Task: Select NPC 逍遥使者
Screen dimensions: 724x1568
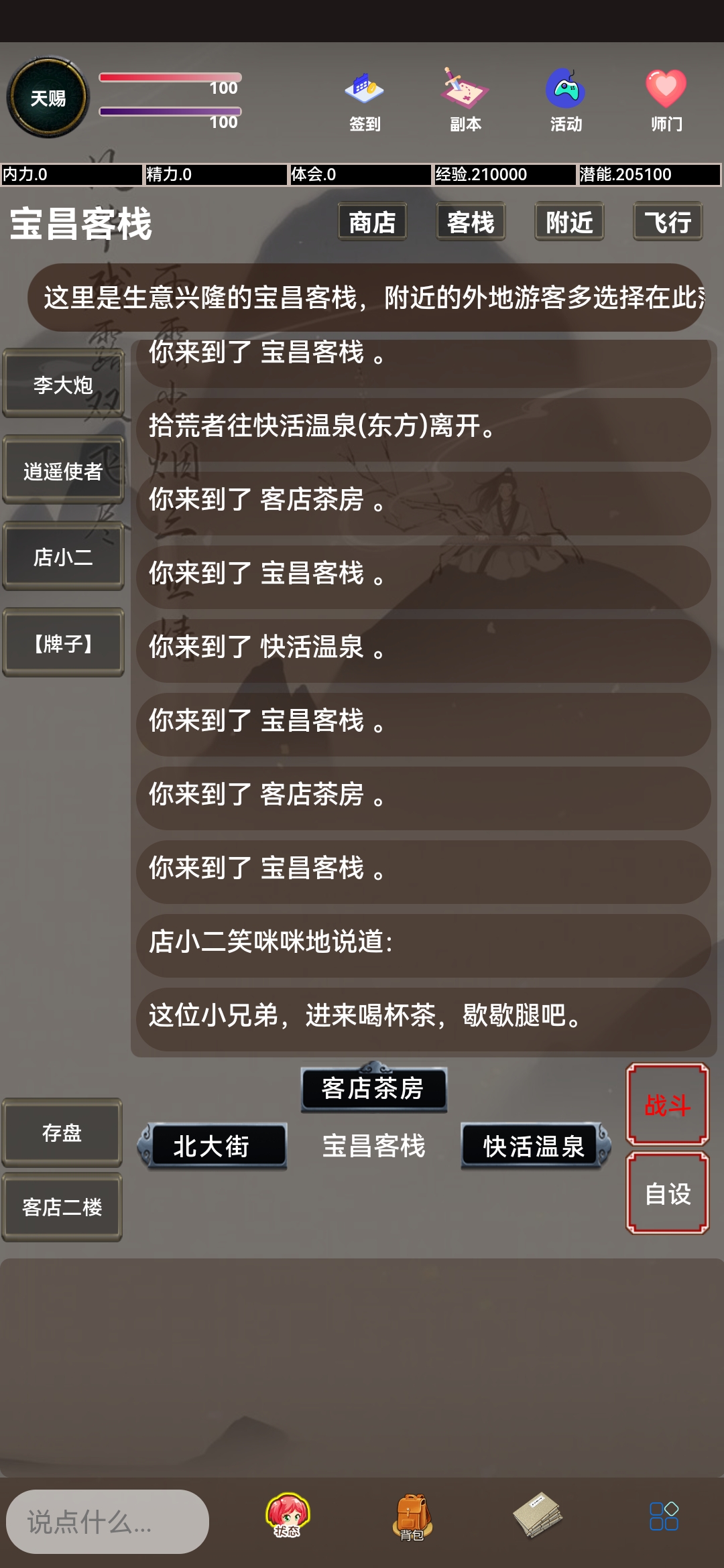Action: pos(63,470)
